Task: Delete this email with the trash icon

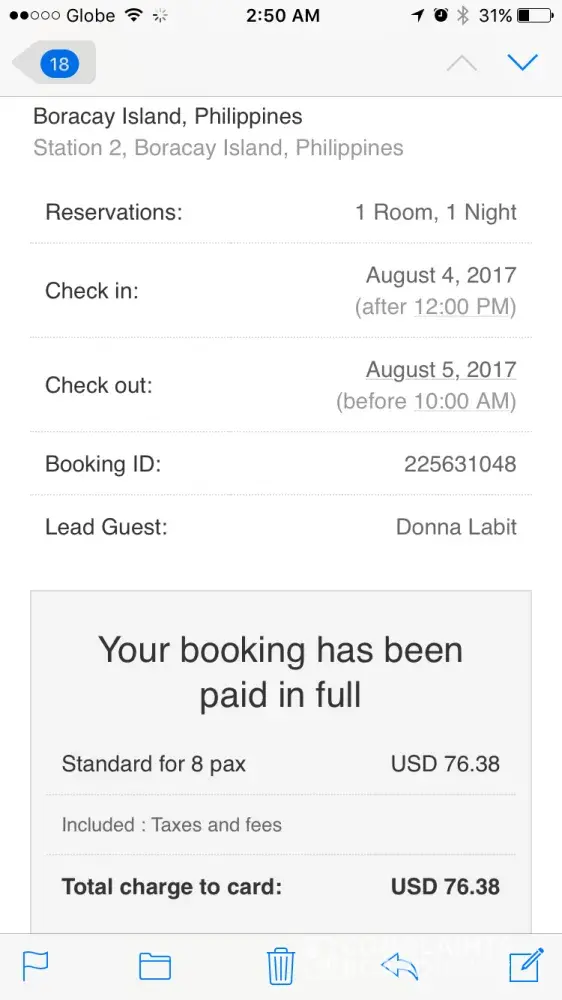Action: 281,966
